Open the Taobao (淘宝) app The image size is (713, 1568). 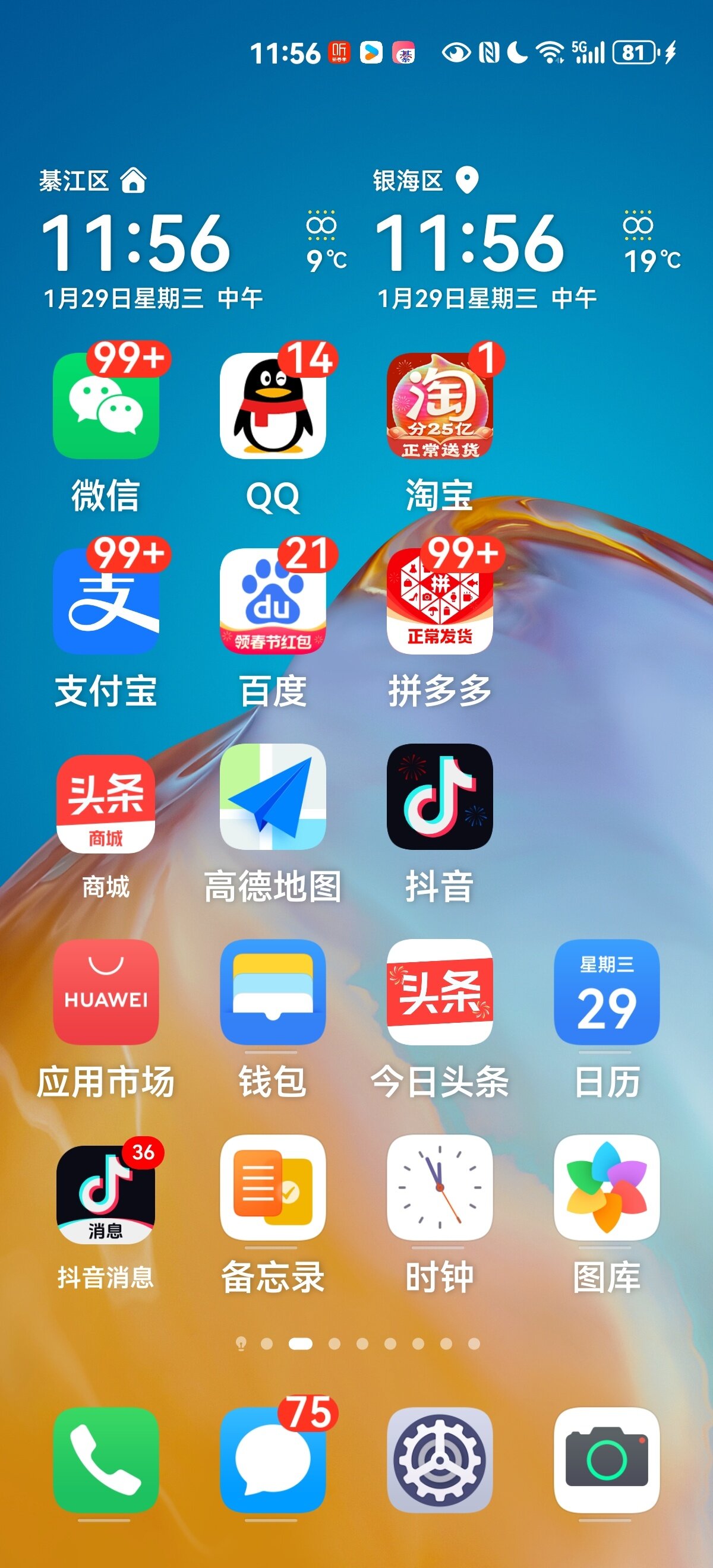439,406
